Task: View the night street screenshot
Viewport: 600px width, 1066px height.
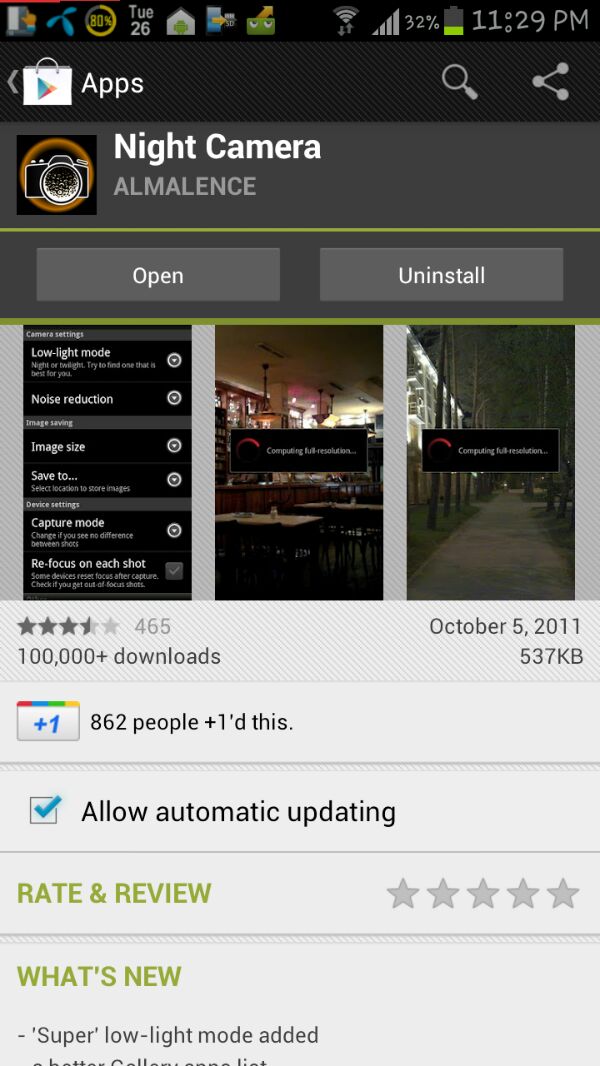Action: (490, 462)
